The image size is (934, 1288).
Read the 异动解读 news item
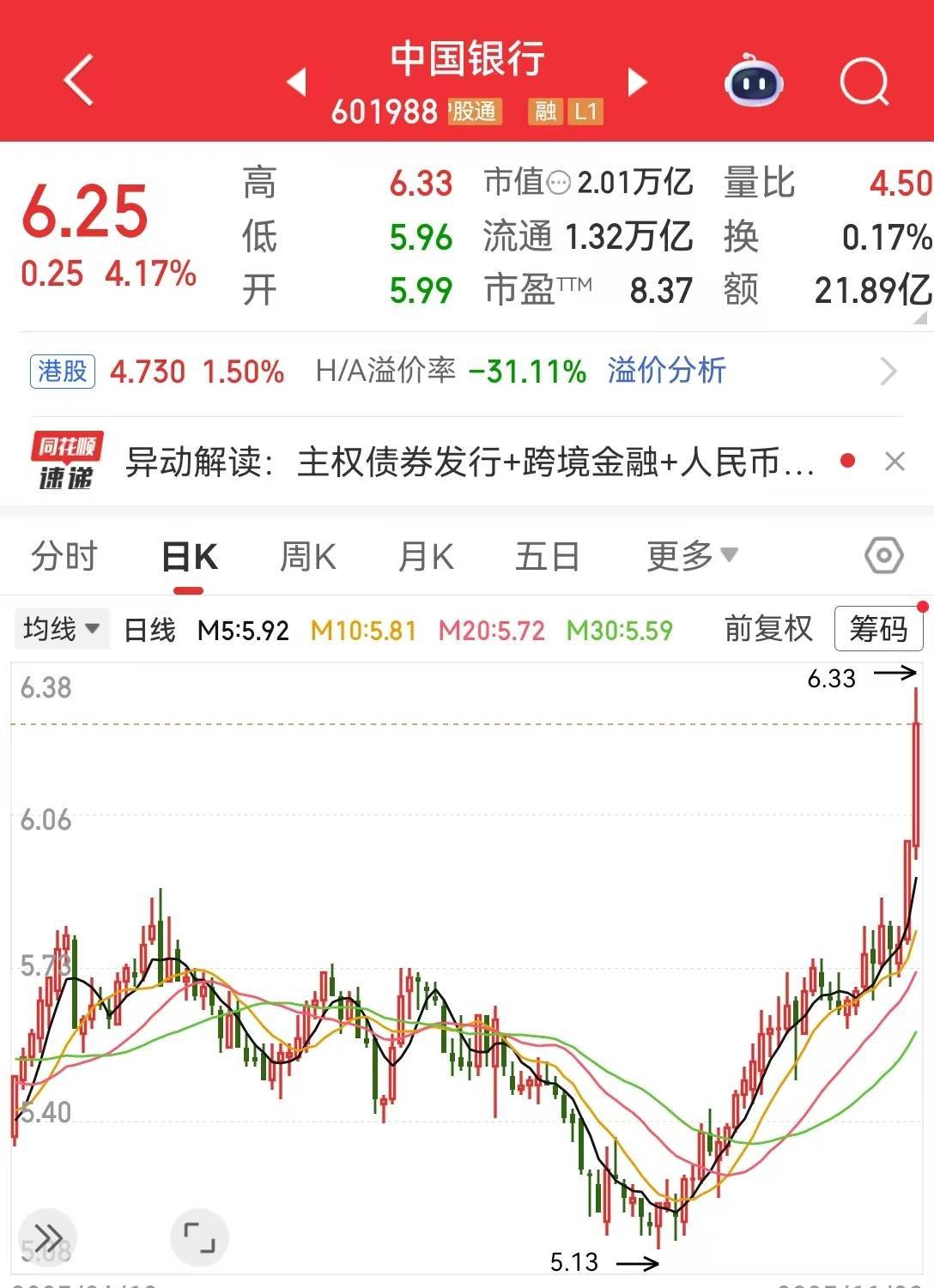(x=470, y=463)
